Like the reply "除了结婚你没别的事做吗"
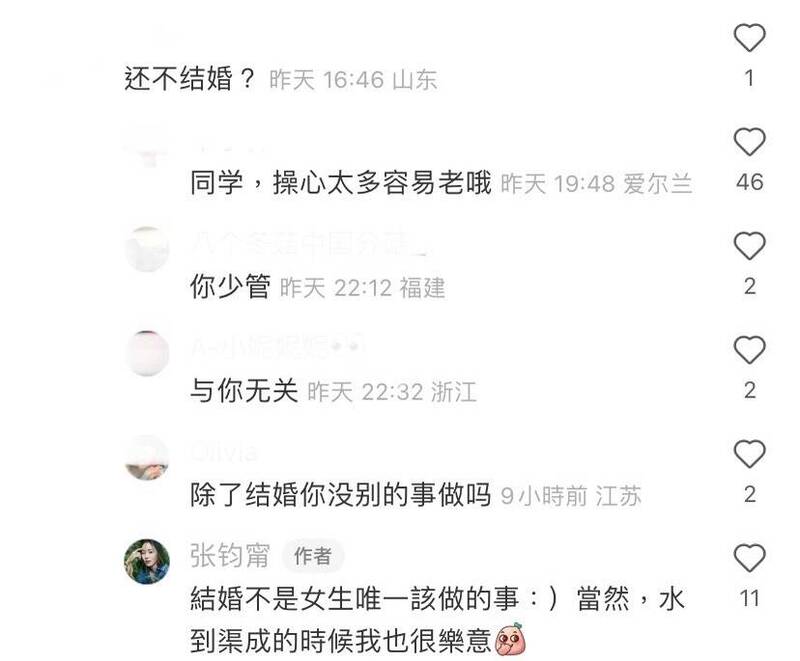This screenshot has height=661, width=800. [749, 454]
